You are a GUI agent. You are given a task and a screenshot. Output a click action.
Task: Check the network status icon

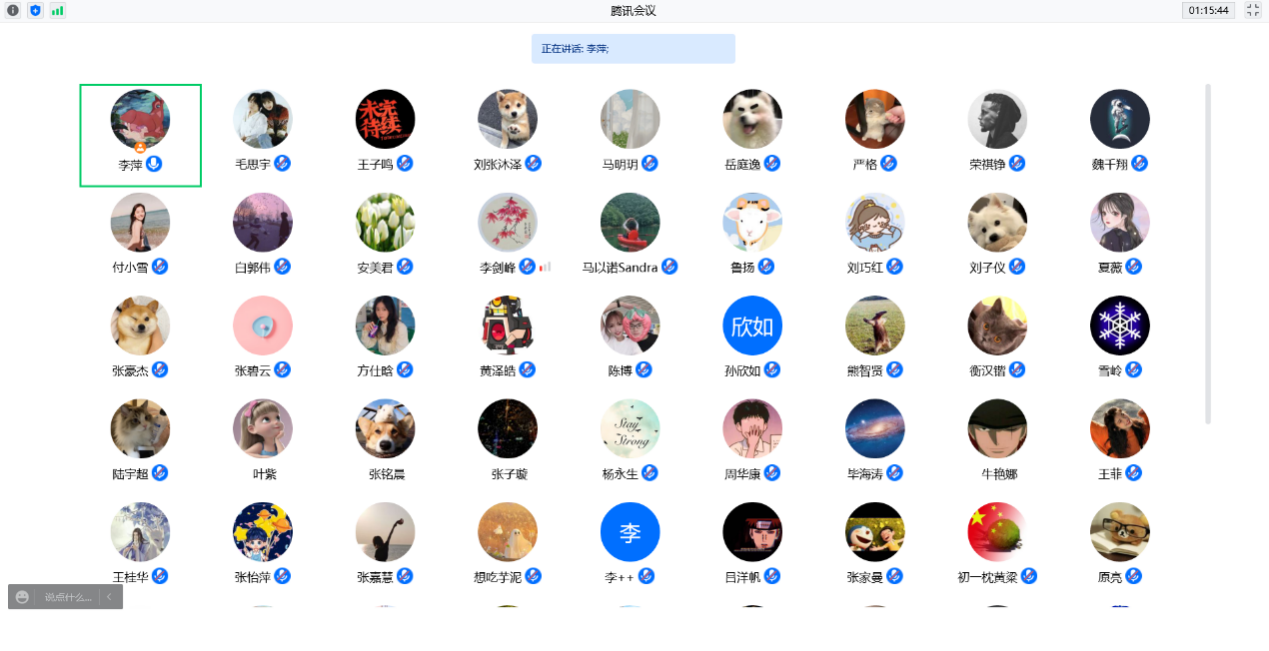click(57, 10)
